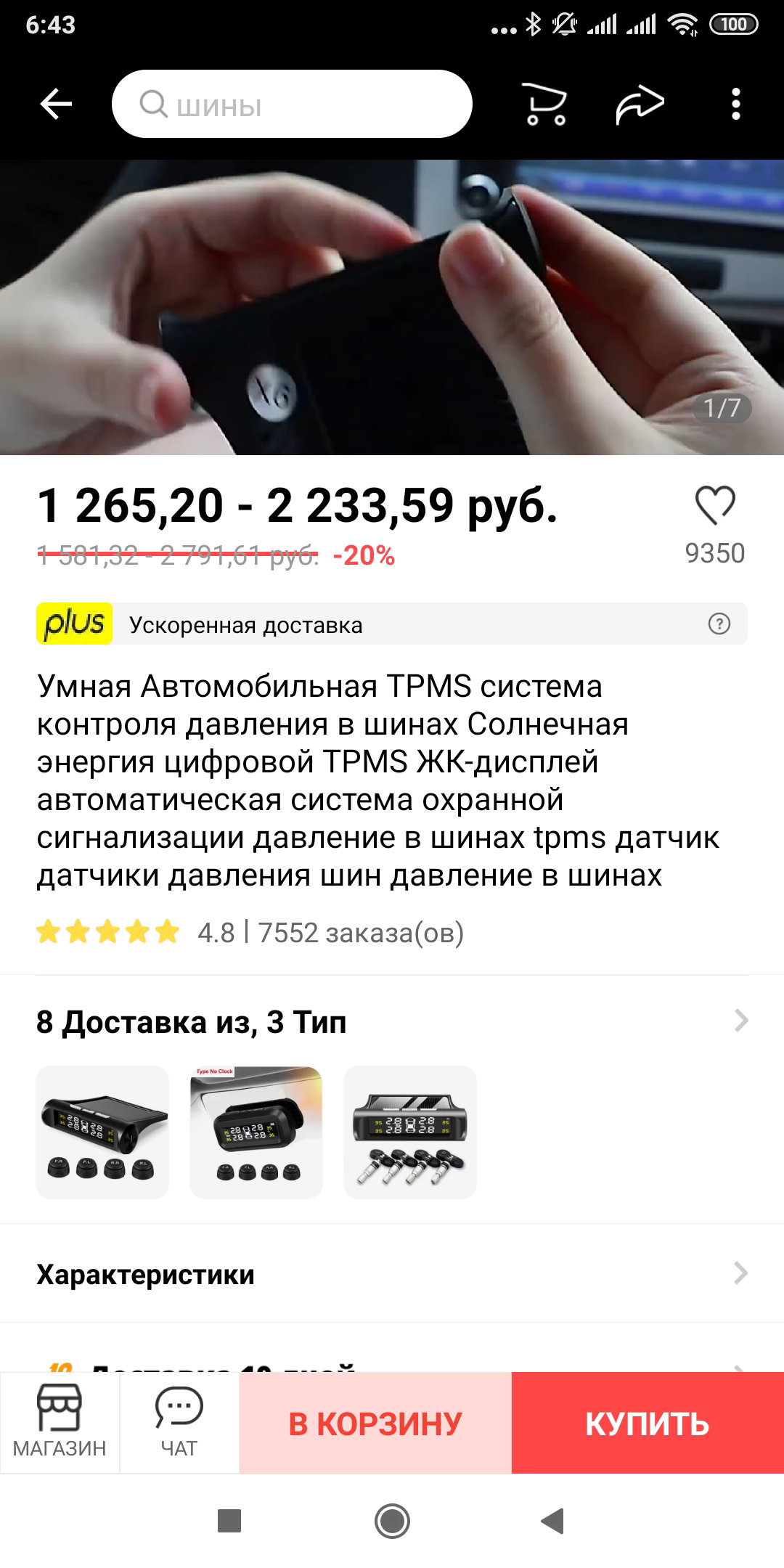784x1568 pixels.
Task: Open the three-dot overflow menu
Action: (x=736, y=104)
